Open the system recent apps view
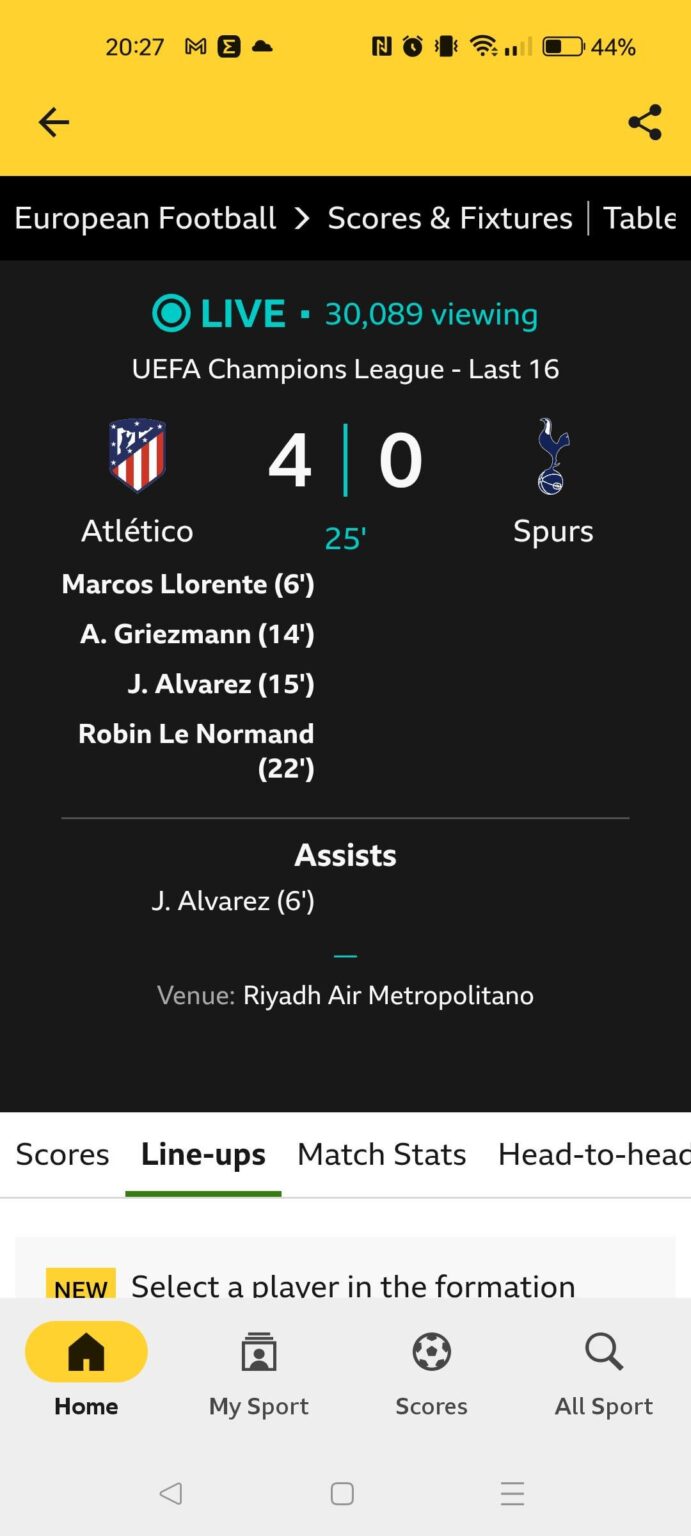Viewport: 691px width, 1536px height. click(x=512, y=1494)
